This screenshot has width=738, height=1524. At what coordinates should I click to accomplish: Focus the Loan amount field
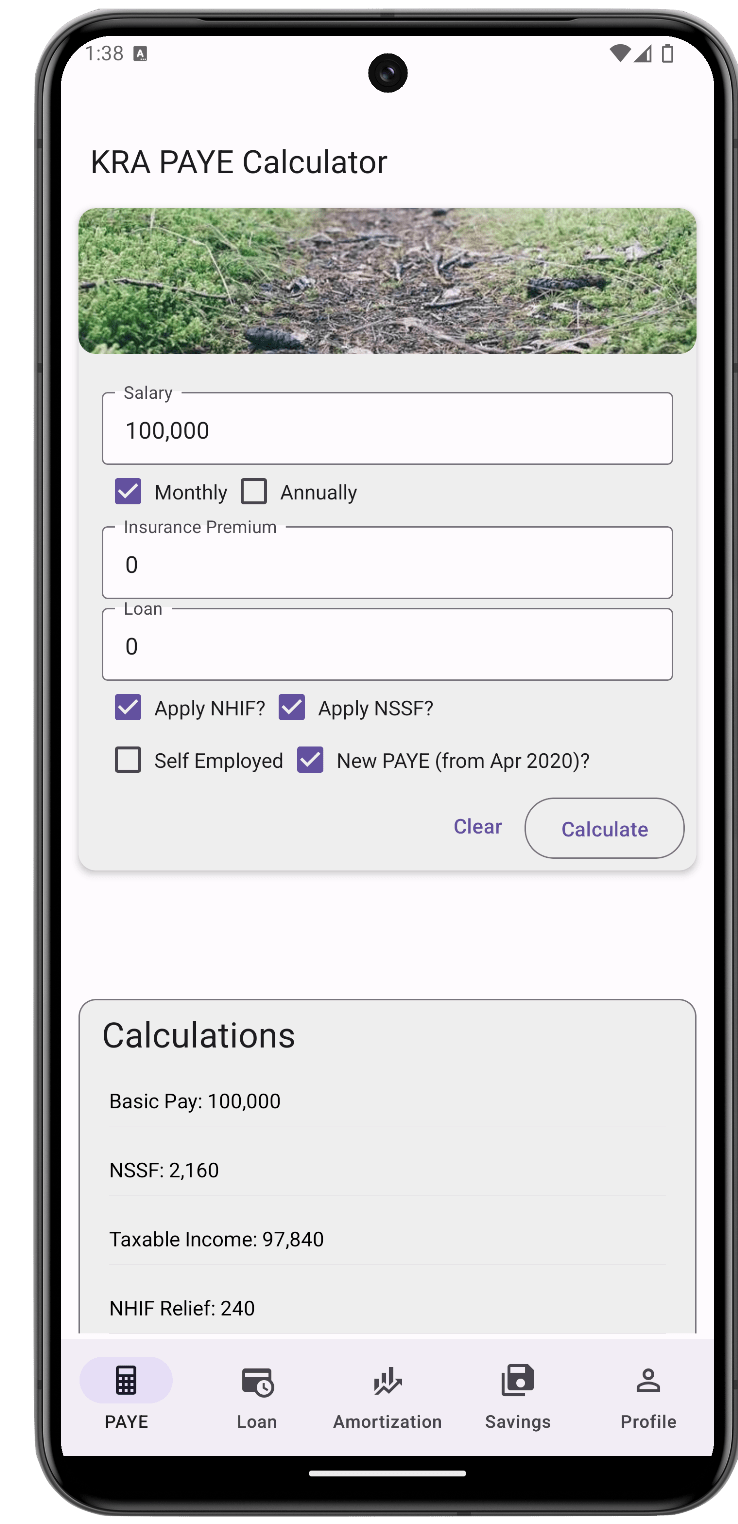point(387,644)
